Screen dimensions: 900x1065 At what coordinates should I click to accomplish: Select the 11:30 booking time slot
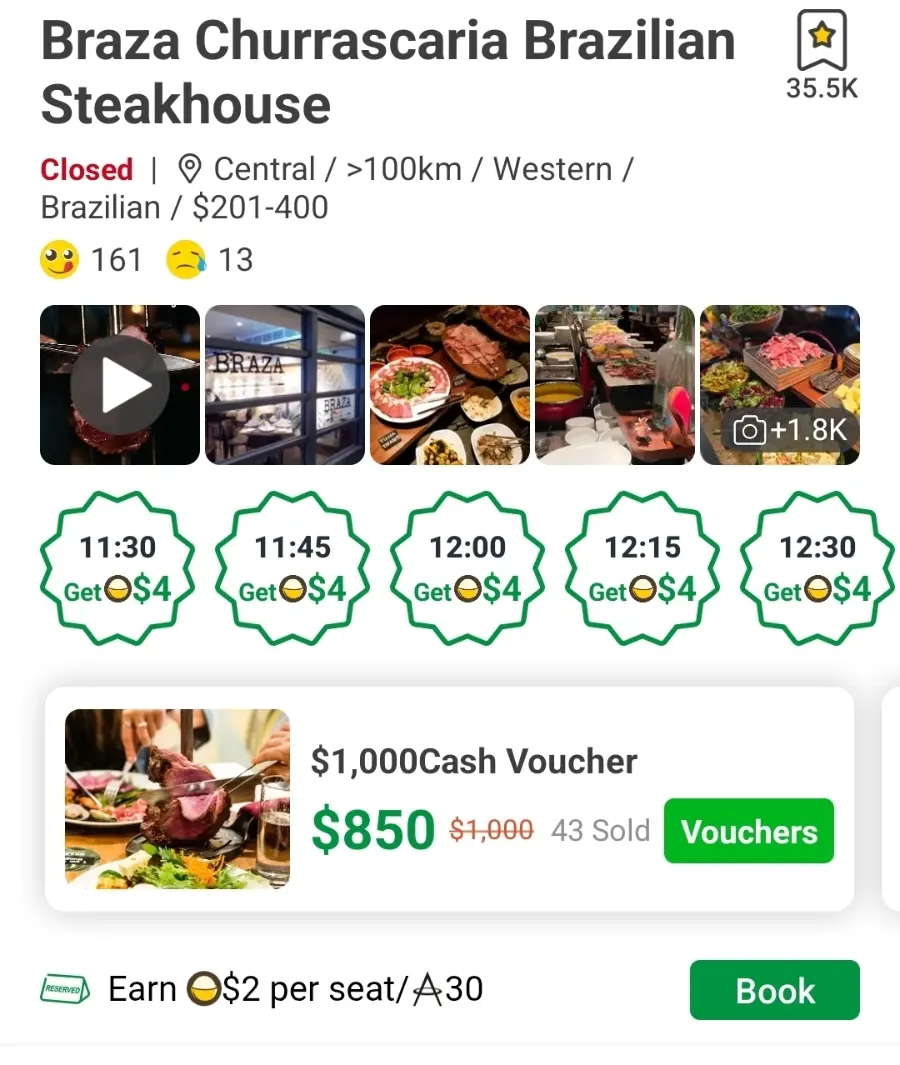coord(118,568)
